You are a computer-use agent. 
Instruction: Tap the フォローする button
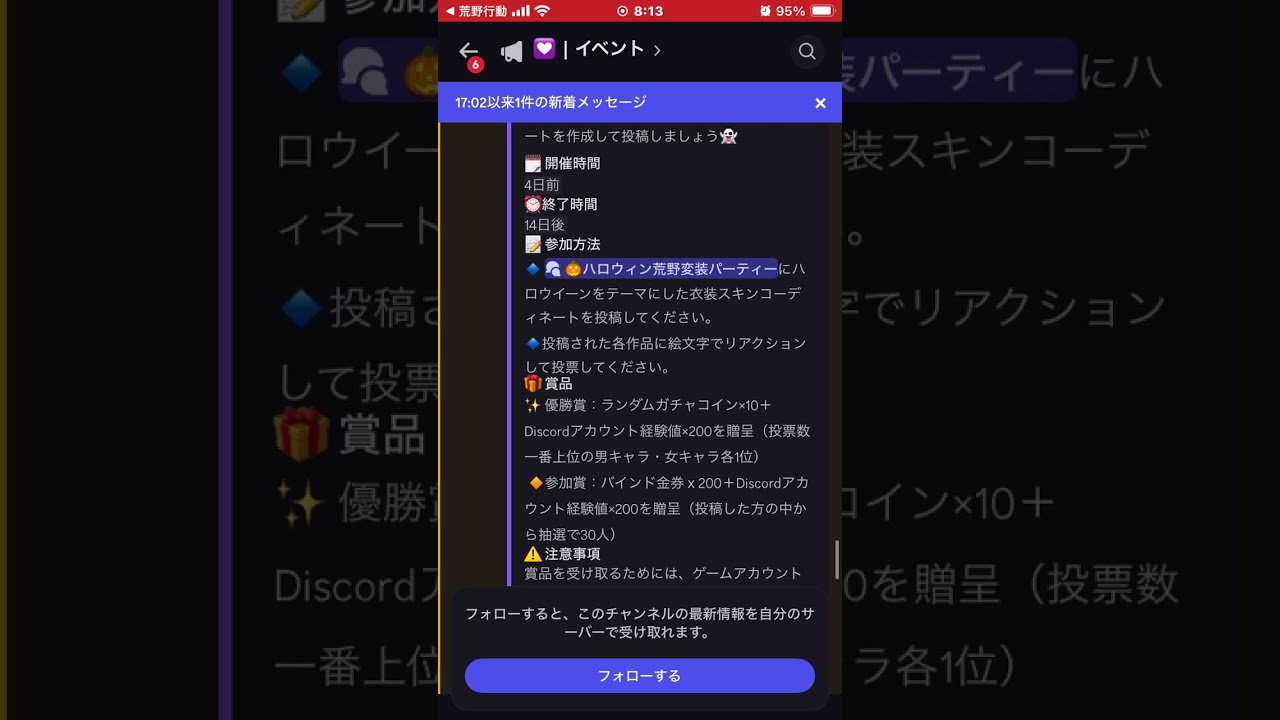tap(639, 676)
